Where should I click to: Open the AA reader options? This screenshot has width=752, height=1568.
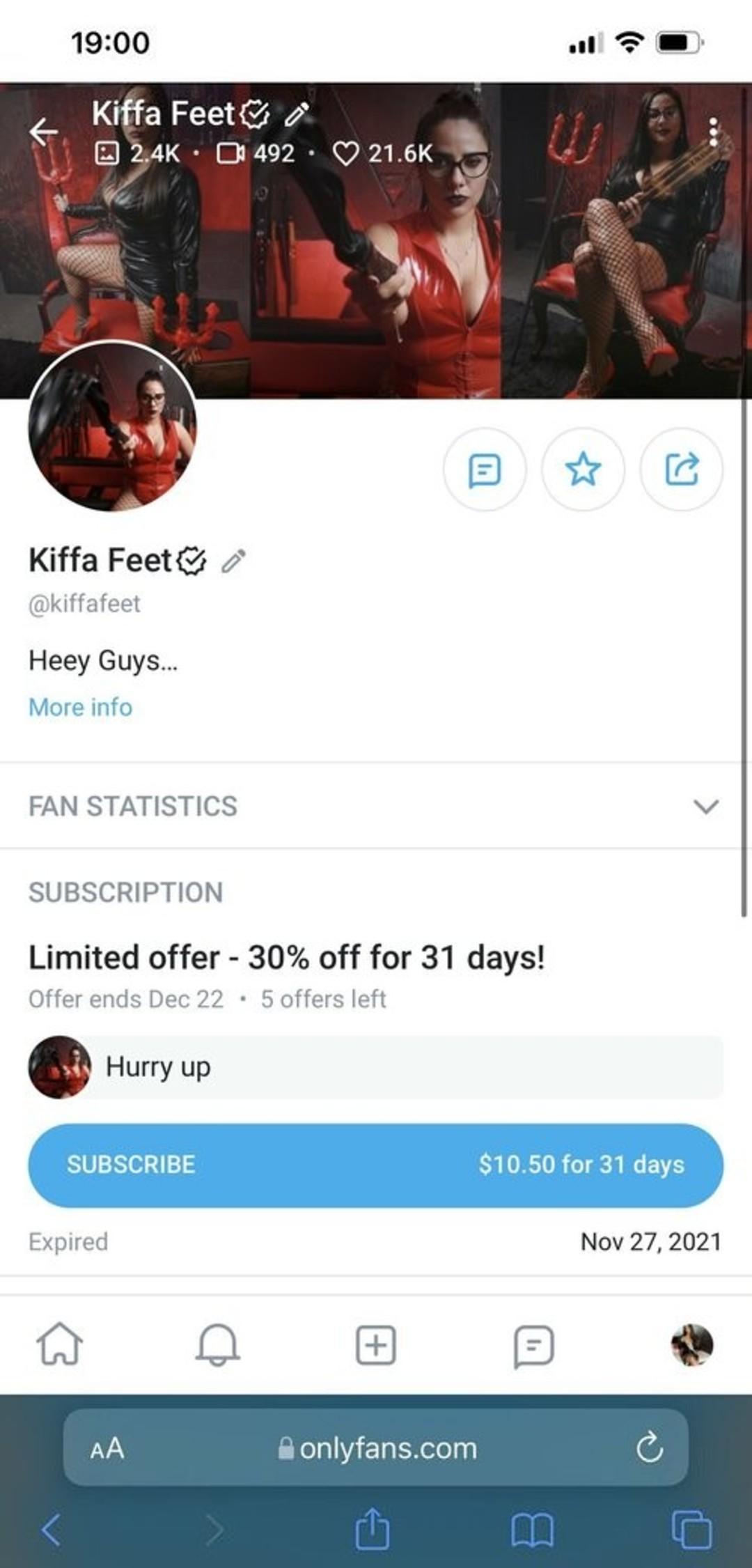tap(107, 1449)
